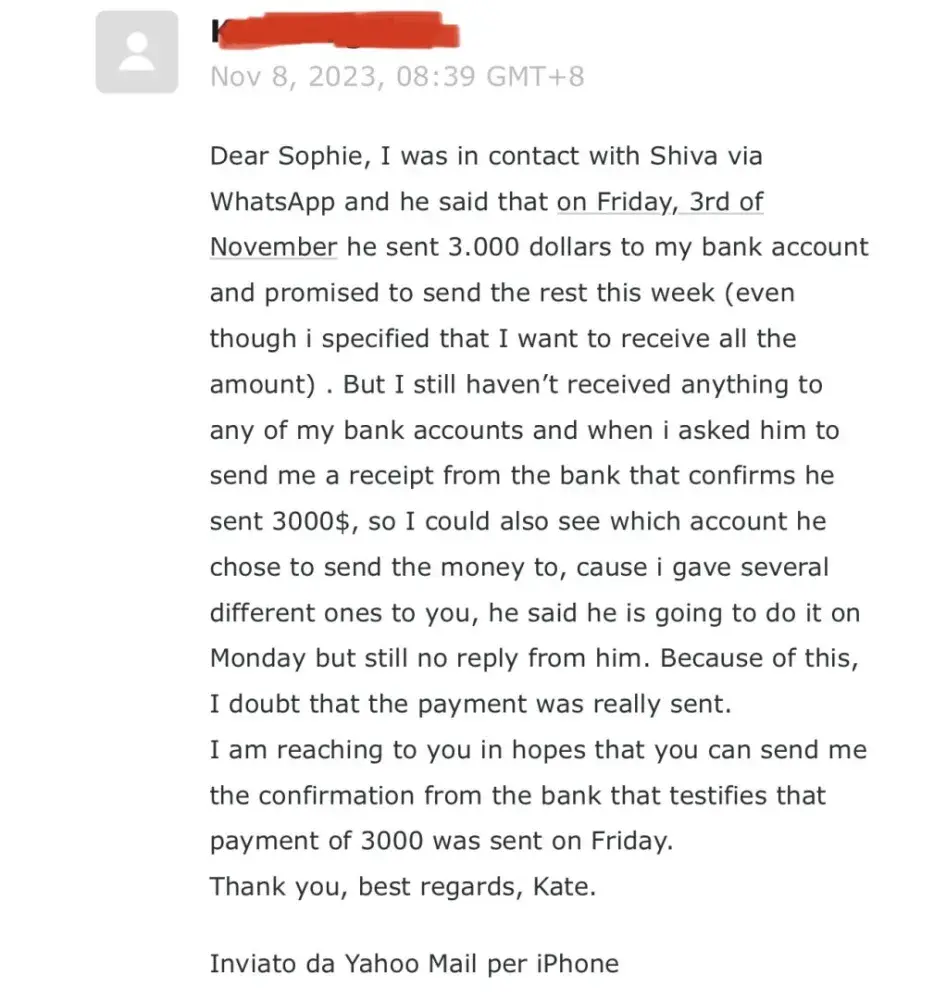Open the underlined Friday, 3rd of November date
Screen dimensions: 934x1000
(659, 202)
